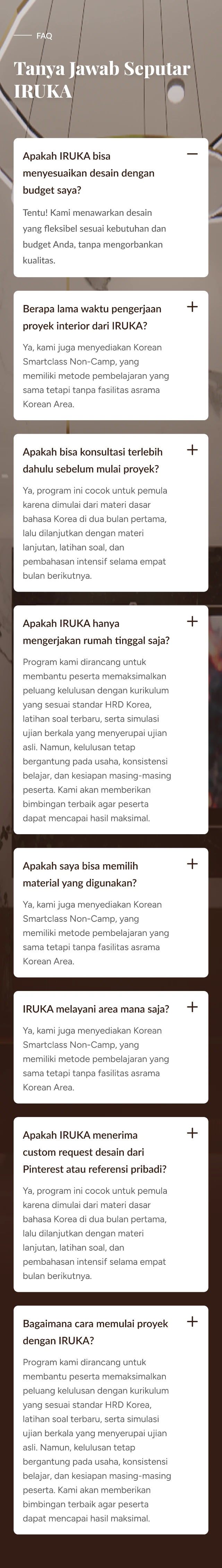
Task: Toggle the Pinterest custom request question
Action: (x=192, y=1133)
